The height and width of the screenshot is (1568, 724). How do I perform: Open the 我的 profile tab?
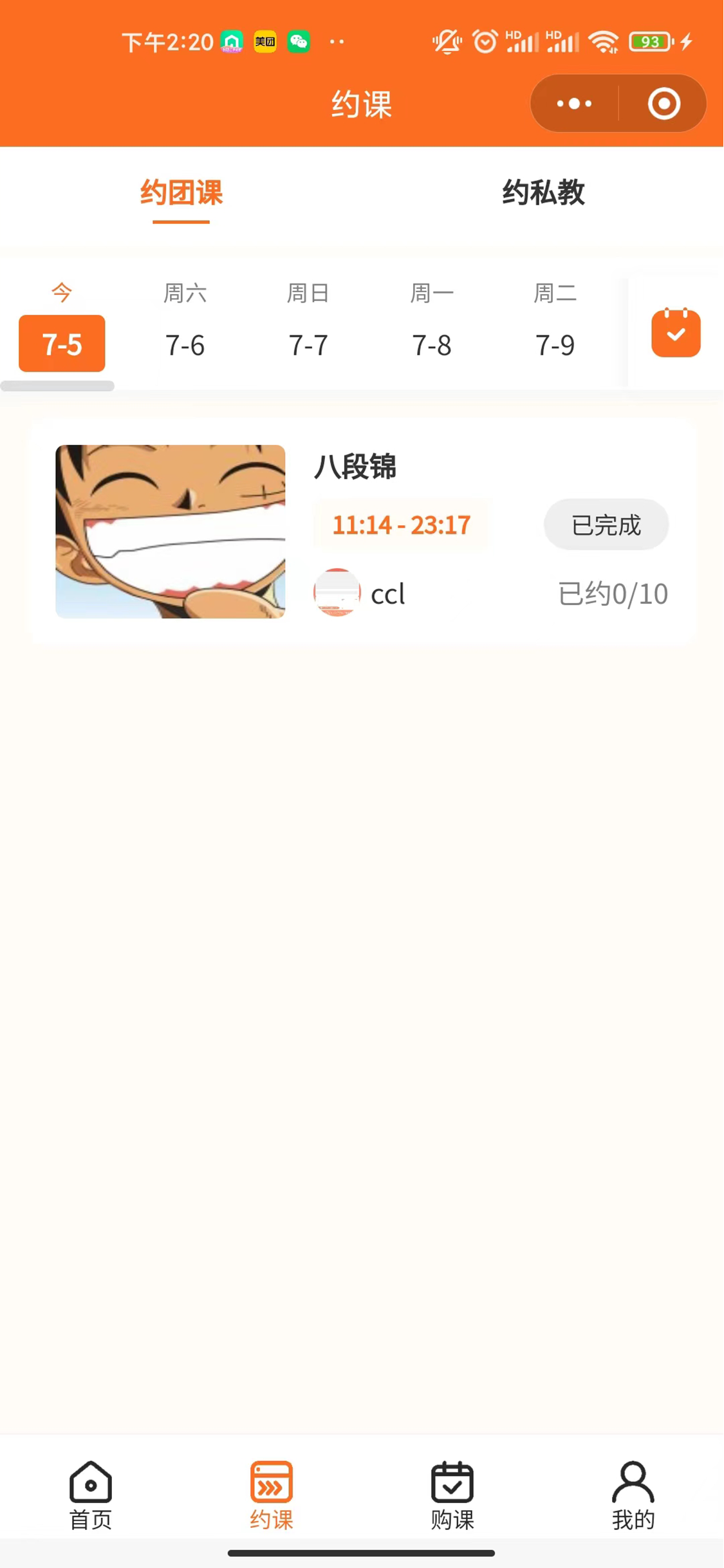633,1495
